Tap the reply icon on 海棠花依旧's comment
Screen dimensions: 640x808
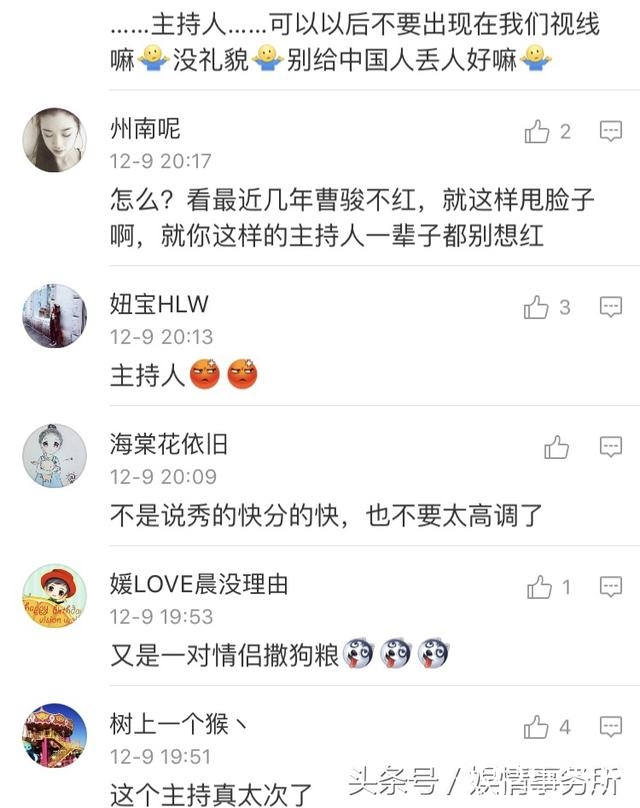pyautogui.click(x=610, y=447)
